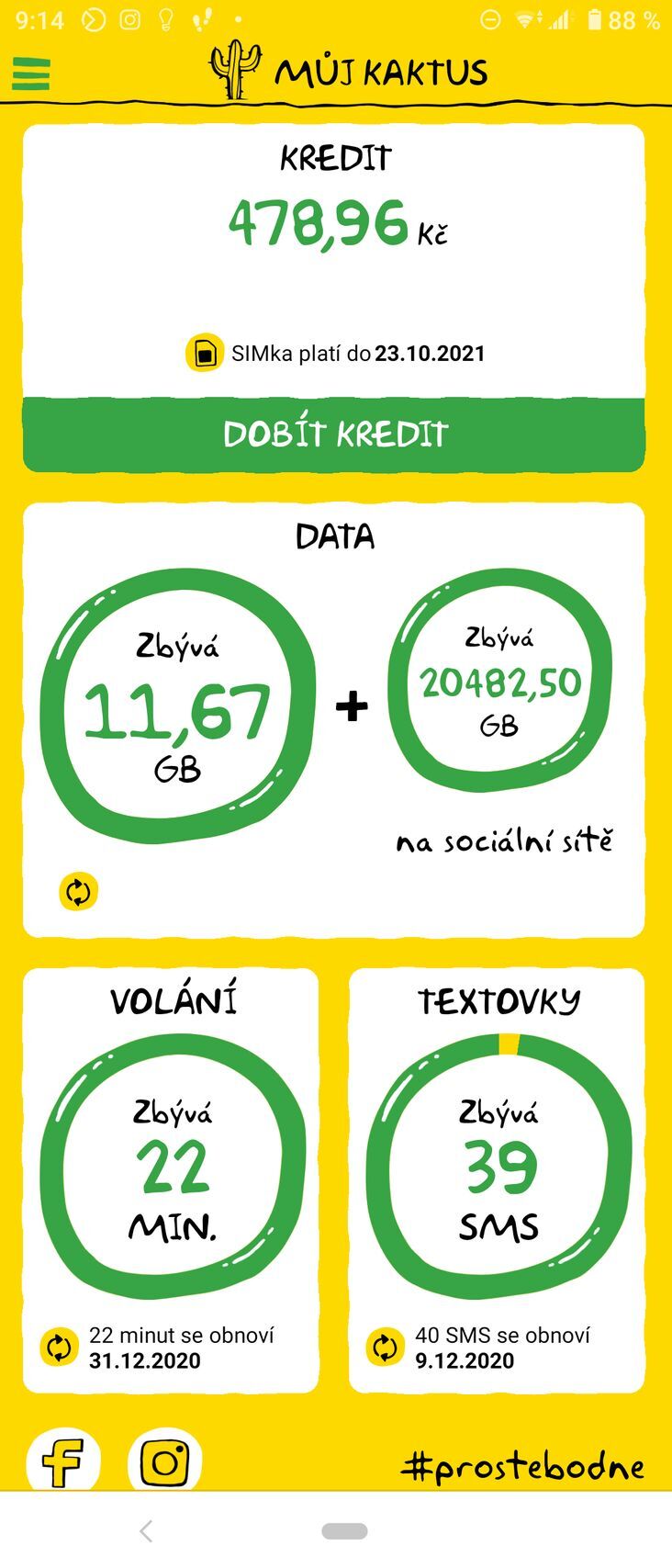Open the SIMka validity date 23.10.2021
This screenshot has width=672, height=1568.
pyautogui.click(x=430, y=352)
